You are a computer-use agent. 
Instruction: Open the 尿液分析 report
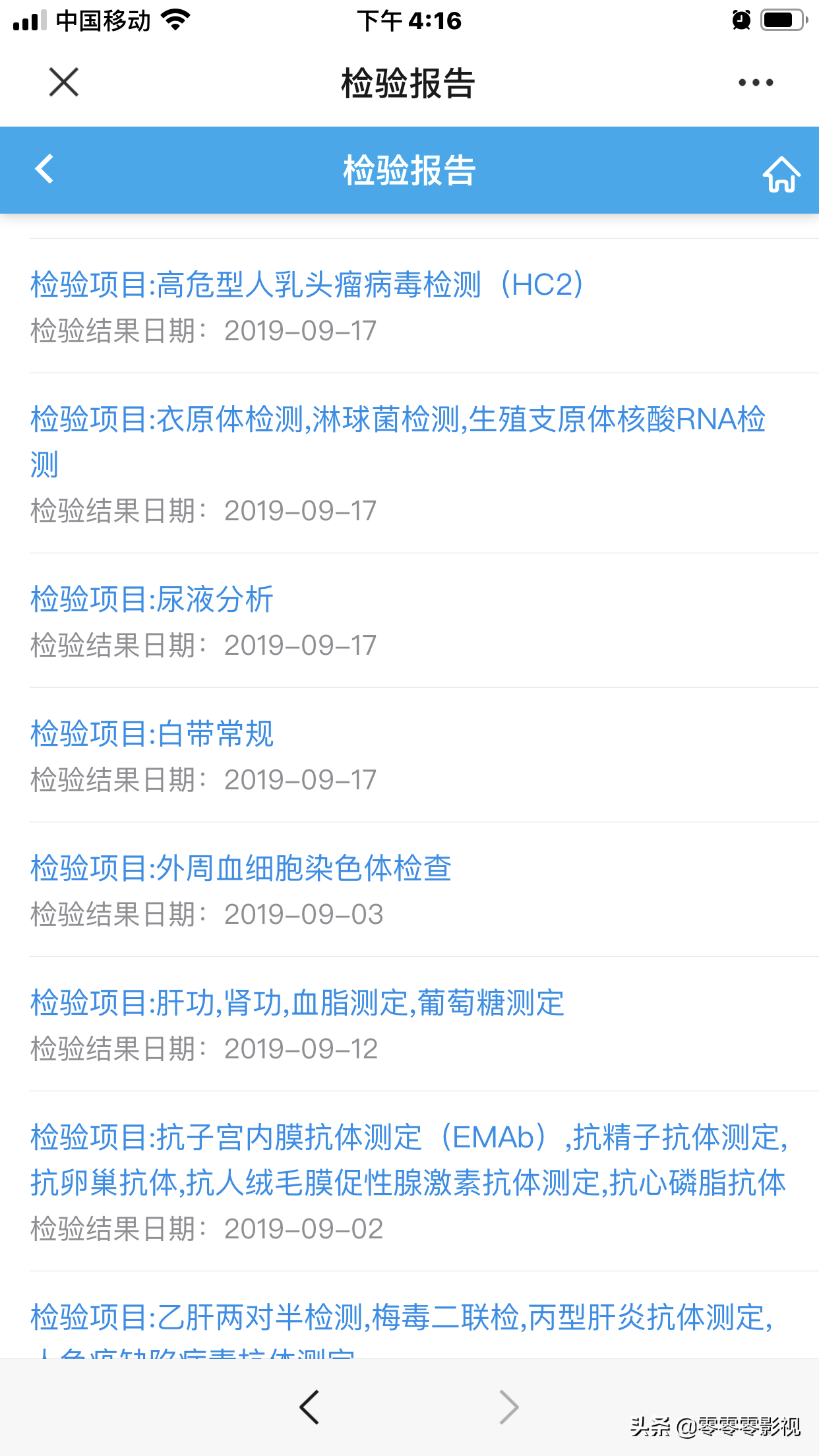(x=152, y=599)
